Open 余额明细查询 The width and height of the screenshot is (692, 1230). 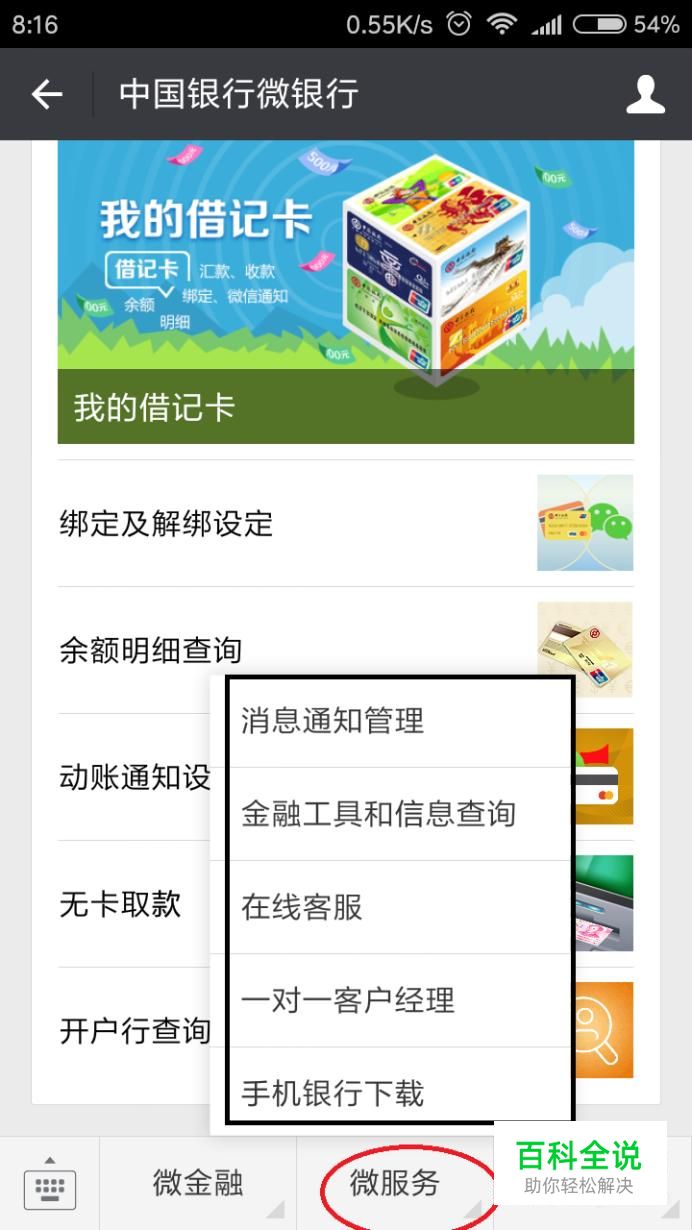pyautogui.click(x=150, y=650)
